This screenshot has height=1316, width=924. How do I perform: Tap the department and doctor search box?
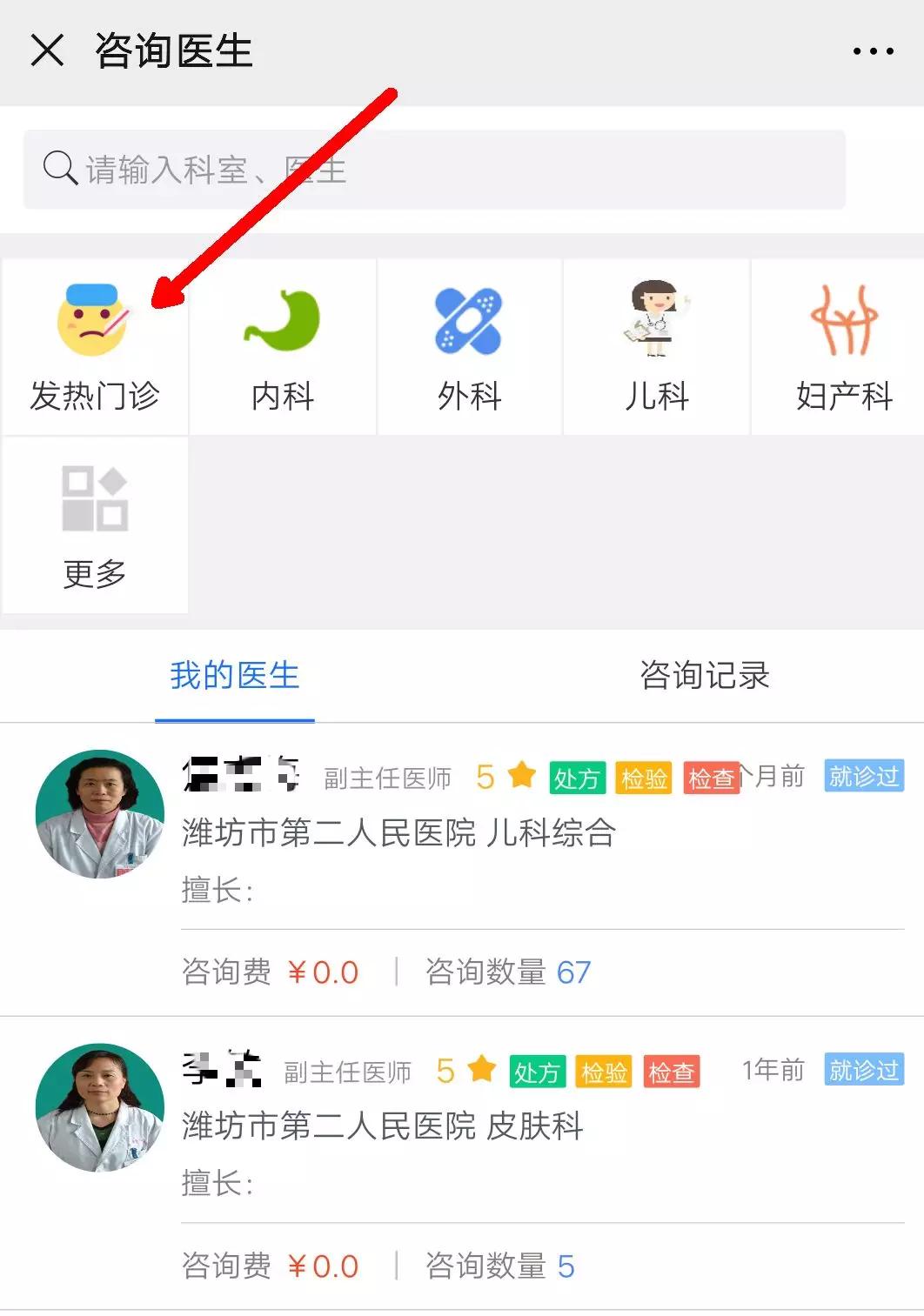pyautogui.click(x=433, y=170)
